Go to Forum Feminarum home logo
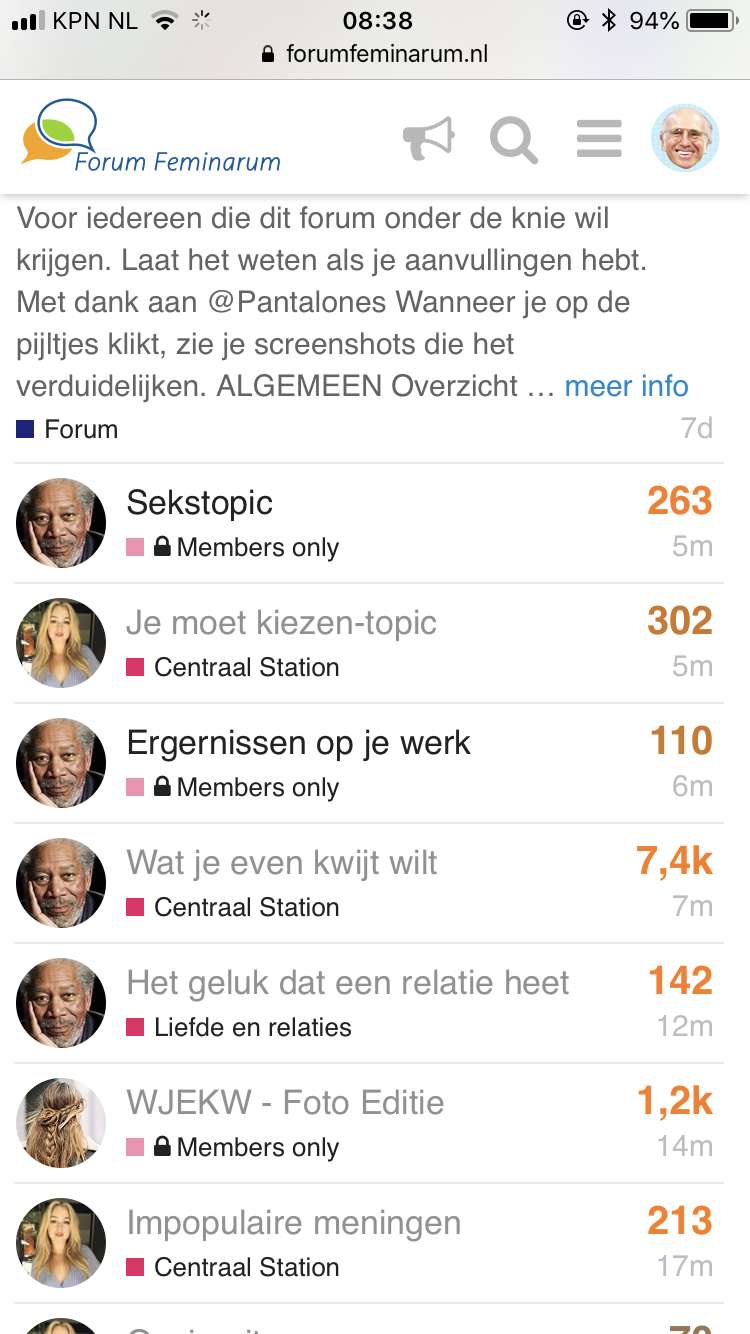 coord(151,137)
